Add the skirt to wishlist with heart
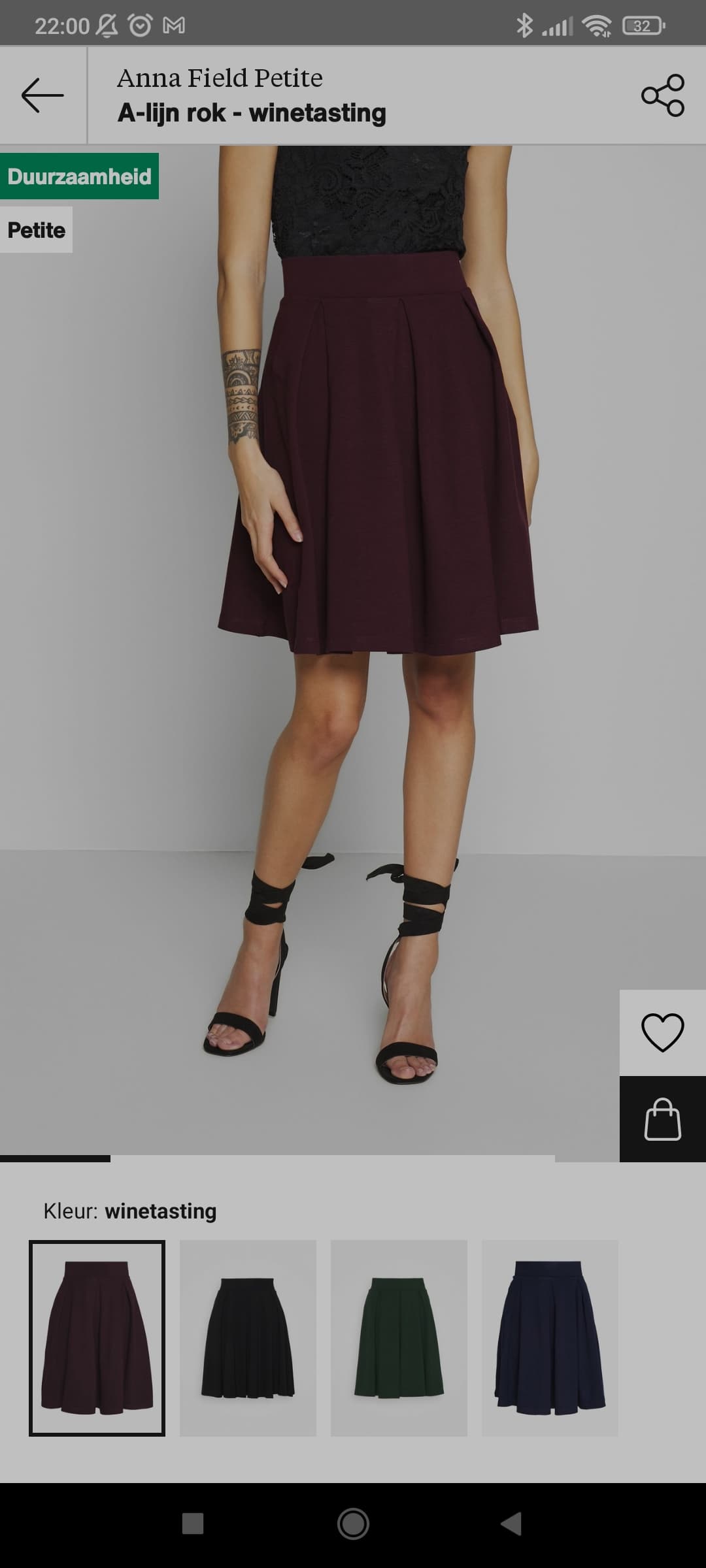 point(663,1032)
